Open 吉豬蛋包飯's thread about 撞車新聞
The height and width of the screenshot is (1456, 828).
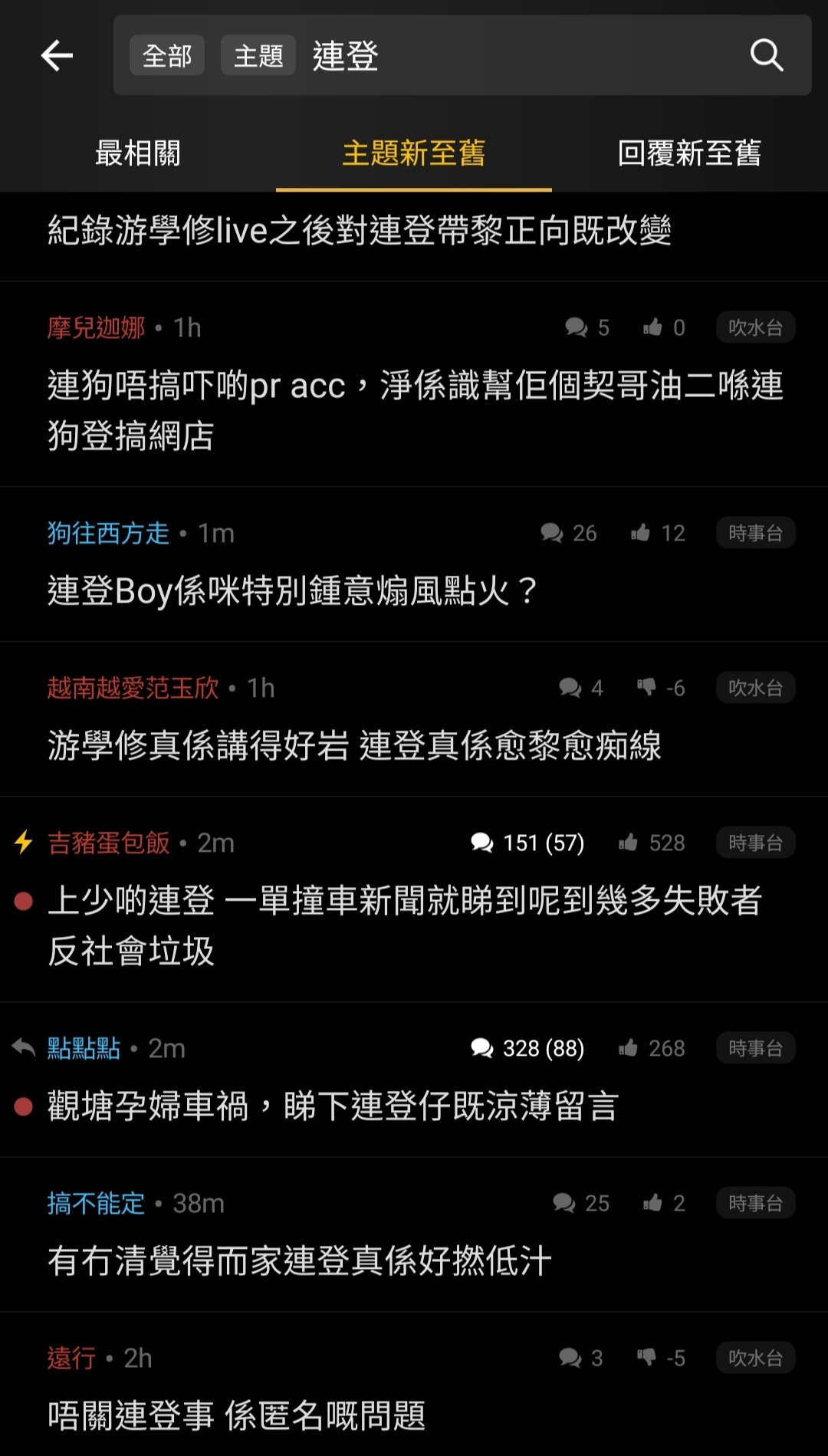coord(414,900)
